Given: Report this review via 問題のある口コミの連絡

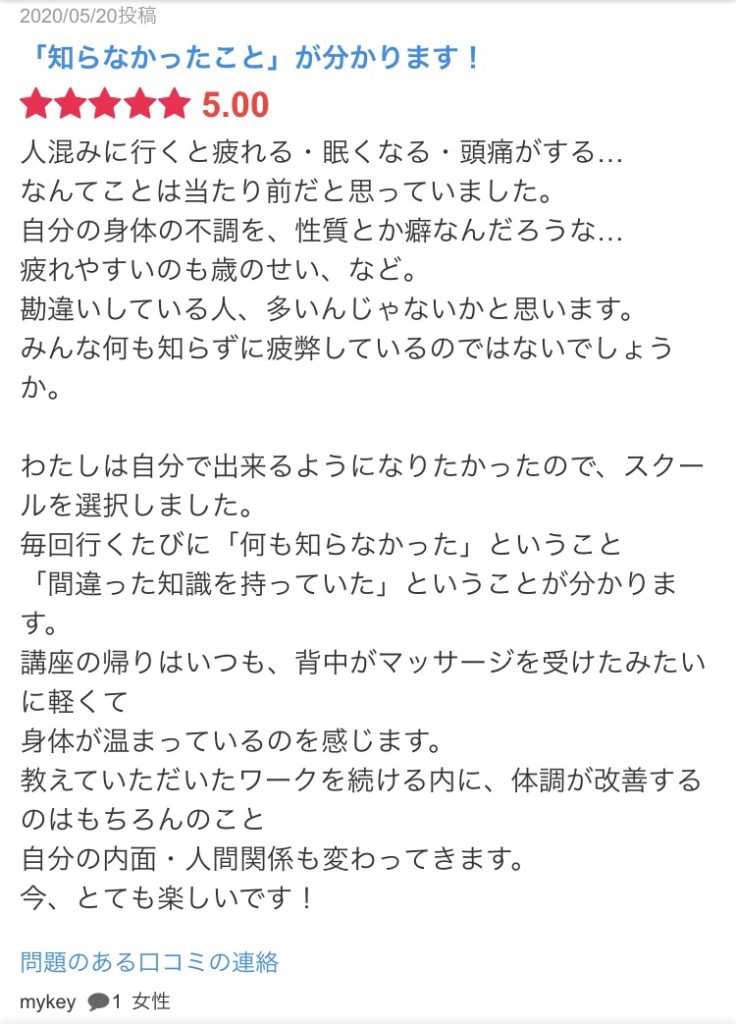Looking at the screenshot, I should coord(149,962).
